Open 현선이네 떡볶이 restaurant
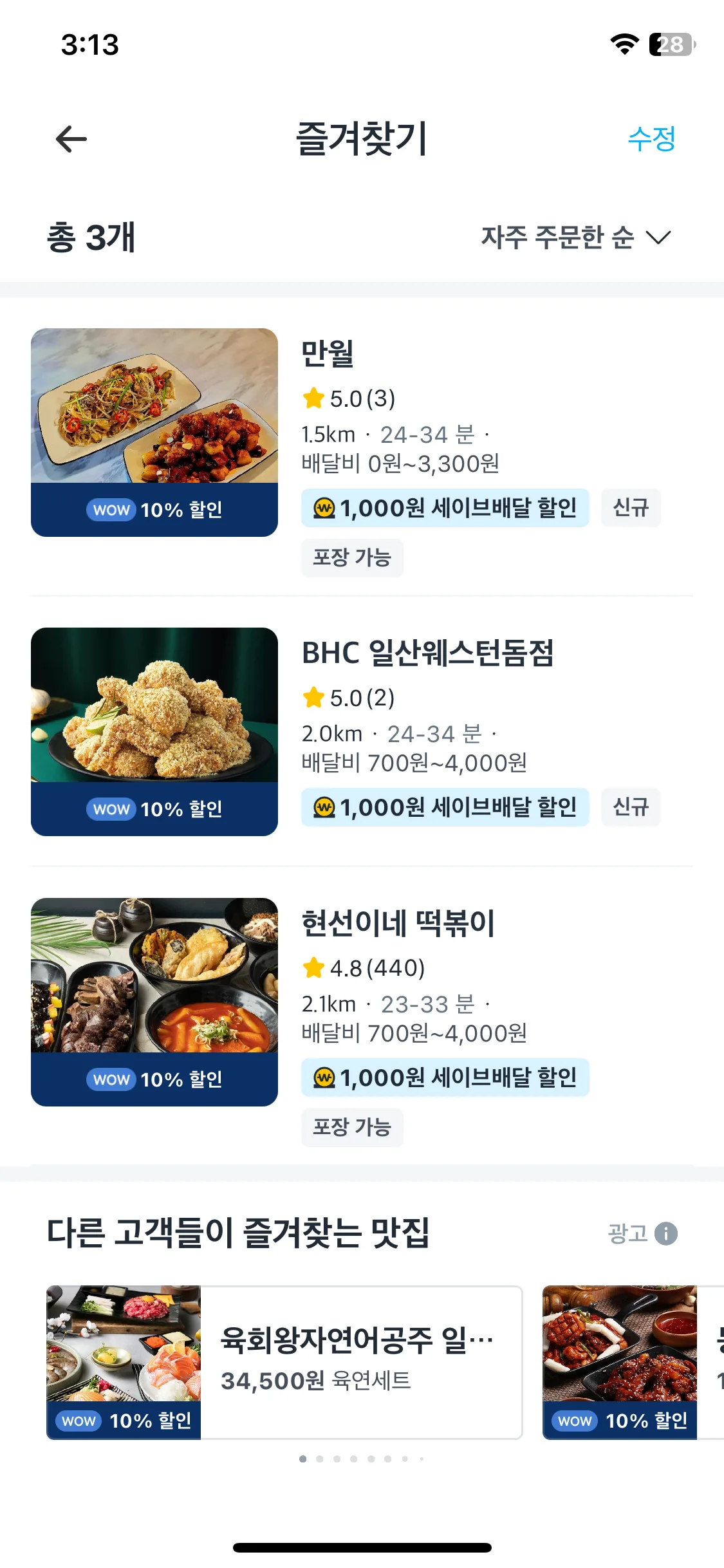 point(398,923)
